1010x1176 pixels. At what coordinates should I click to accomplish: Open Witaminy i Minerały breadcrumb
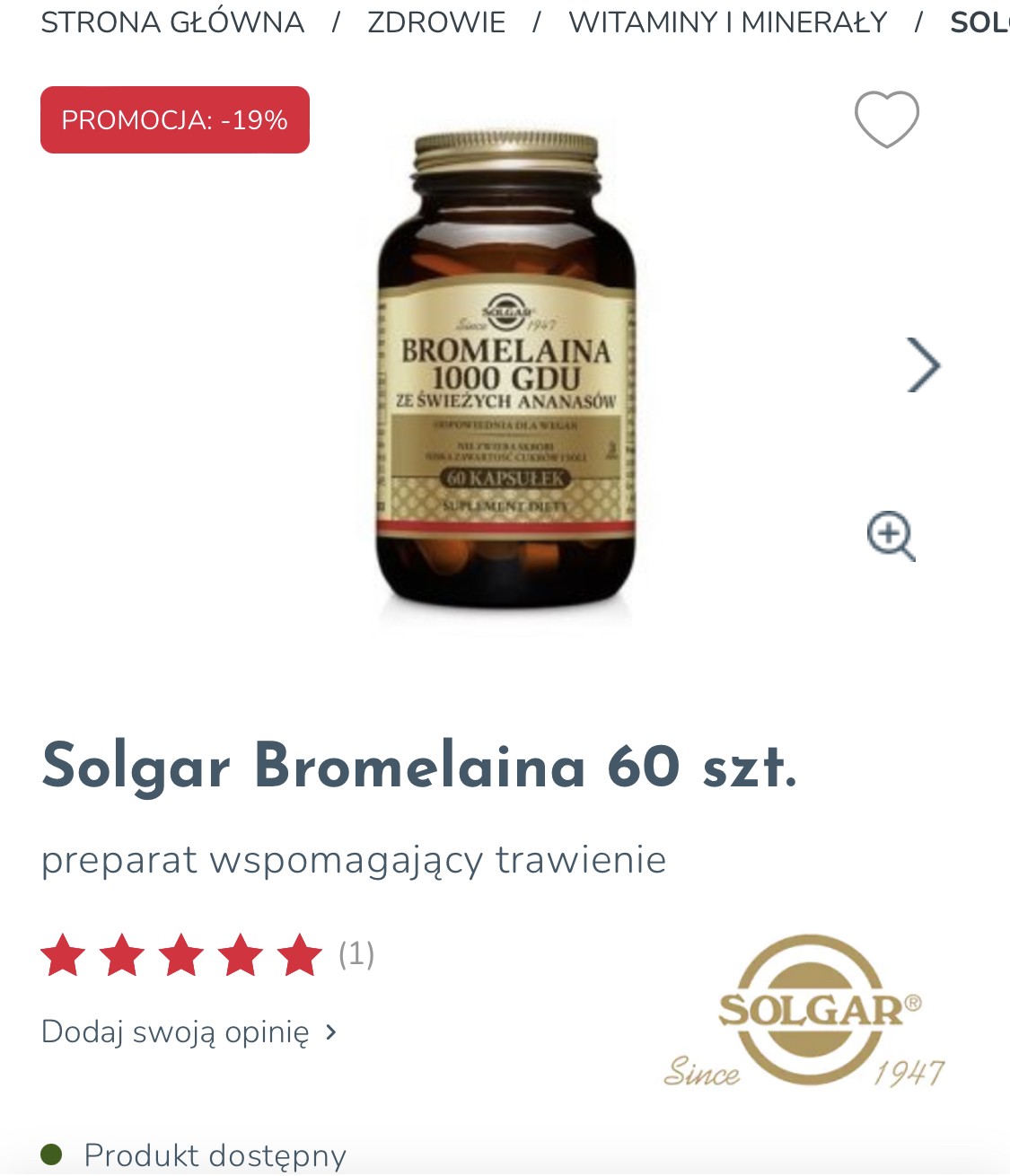pyautogui.click(x=727, y=22)
